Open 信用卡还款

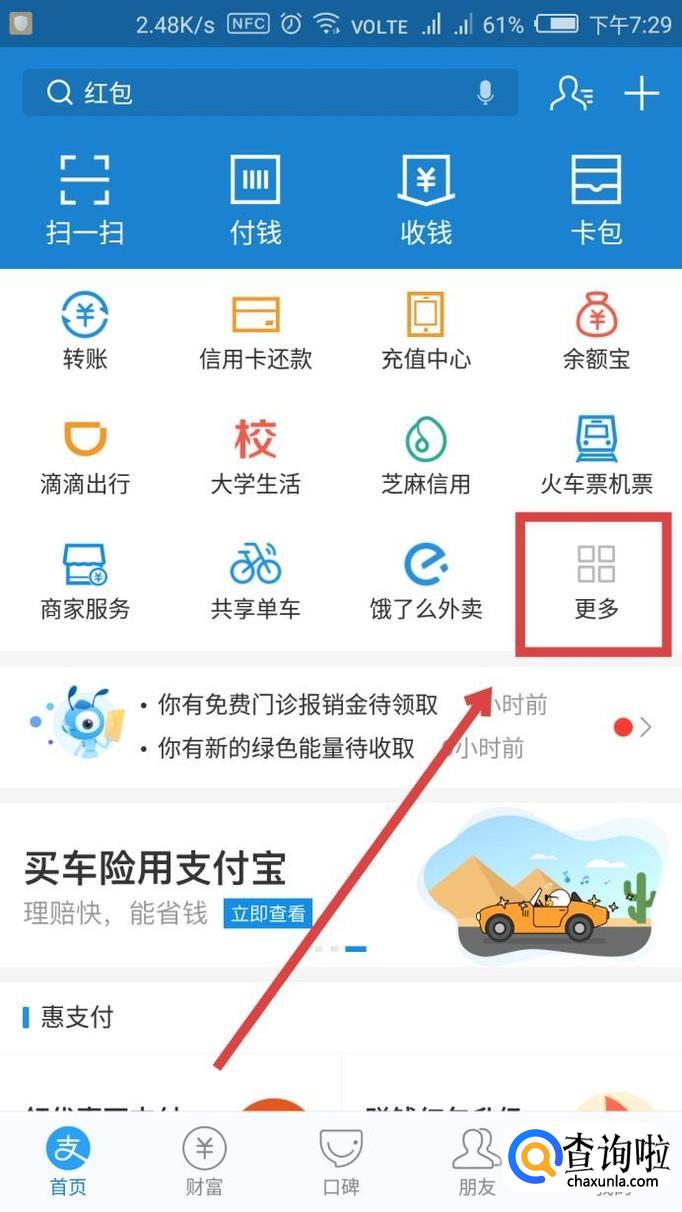pos(255,332)
